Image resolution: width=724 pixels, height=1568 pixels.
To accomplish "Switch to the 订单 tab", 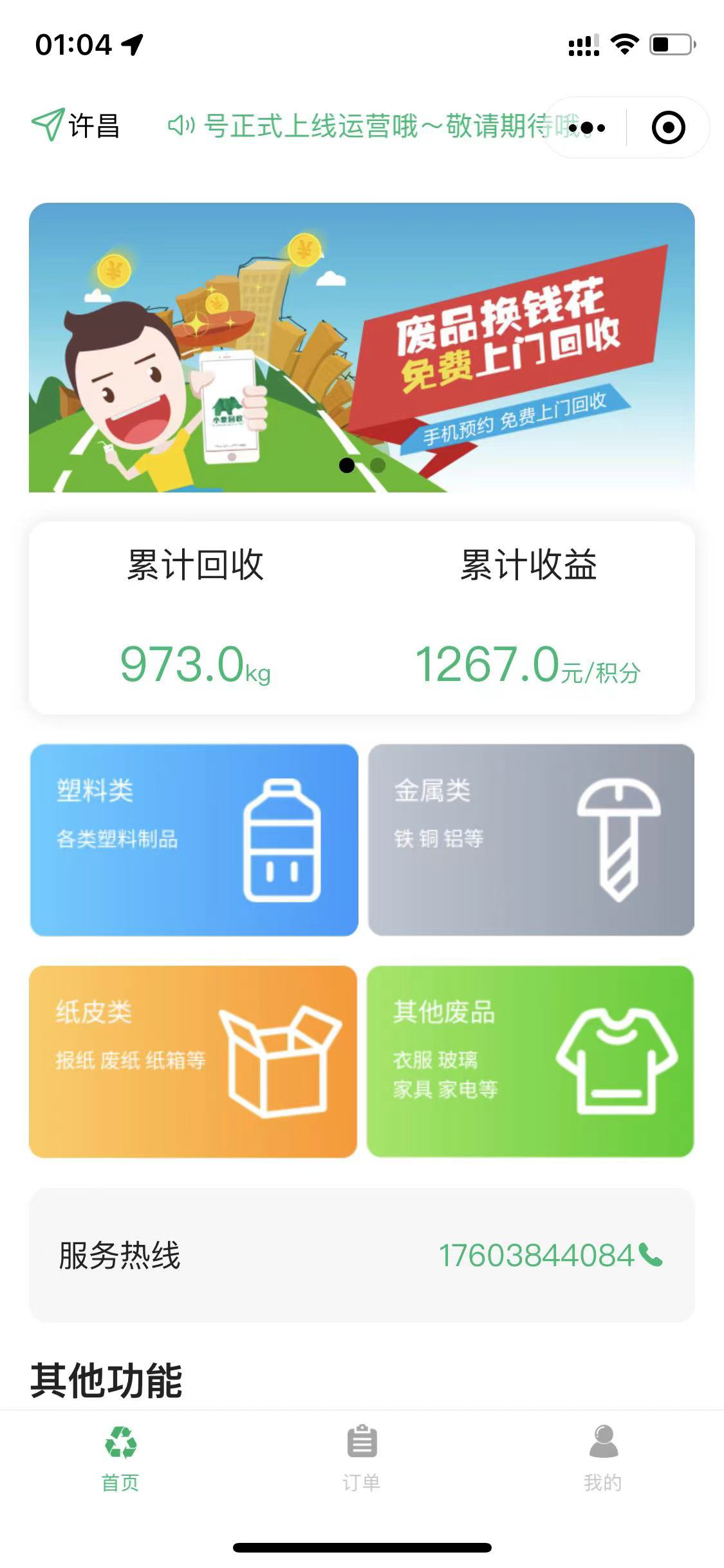I will [361, 1459].
